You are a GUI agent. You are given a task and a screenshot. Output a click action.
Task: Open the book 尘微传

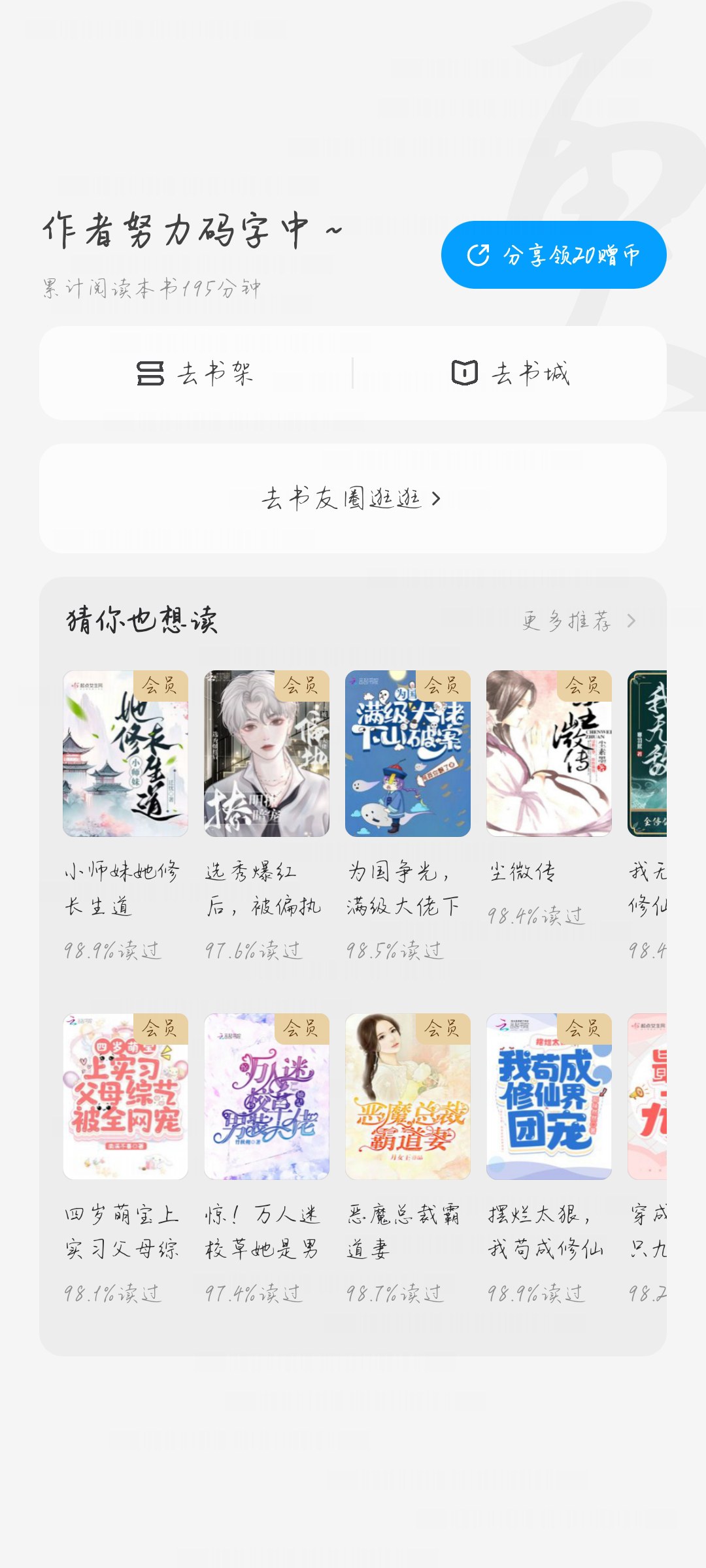coord(549,798)
